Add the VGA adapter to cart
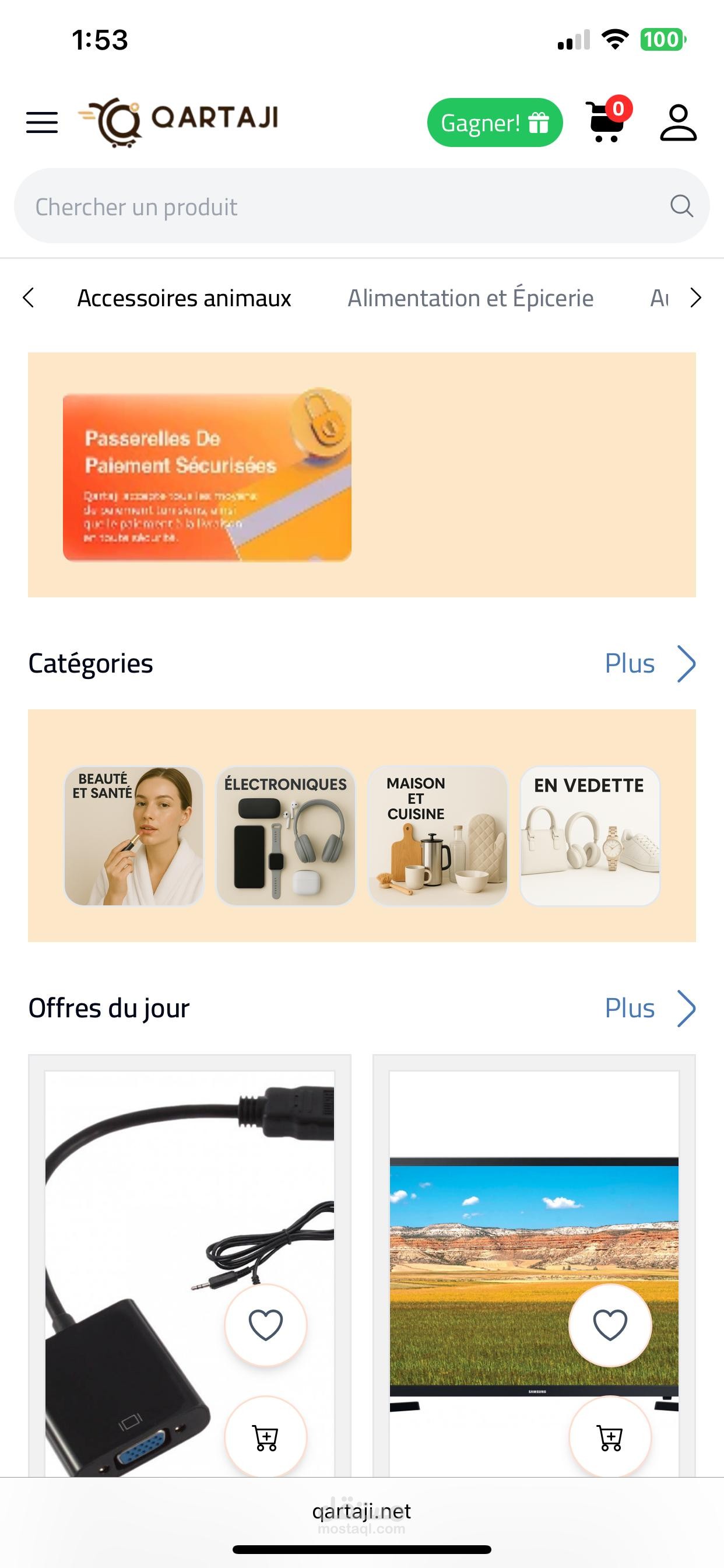The width and height of the screenshot is (724, 1568). point(266,1438)
